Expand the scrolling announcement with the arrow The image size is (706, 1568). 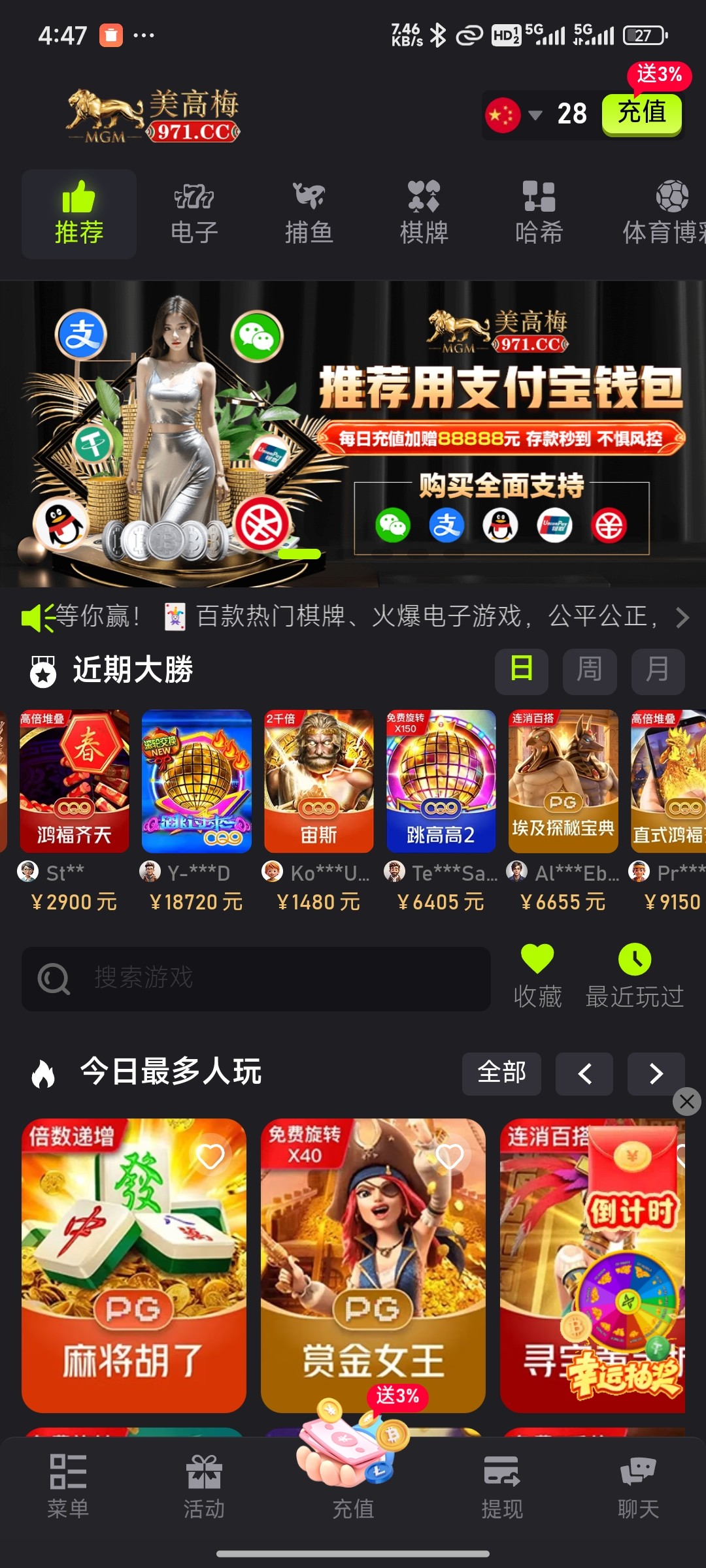click(x=682, y=617)
